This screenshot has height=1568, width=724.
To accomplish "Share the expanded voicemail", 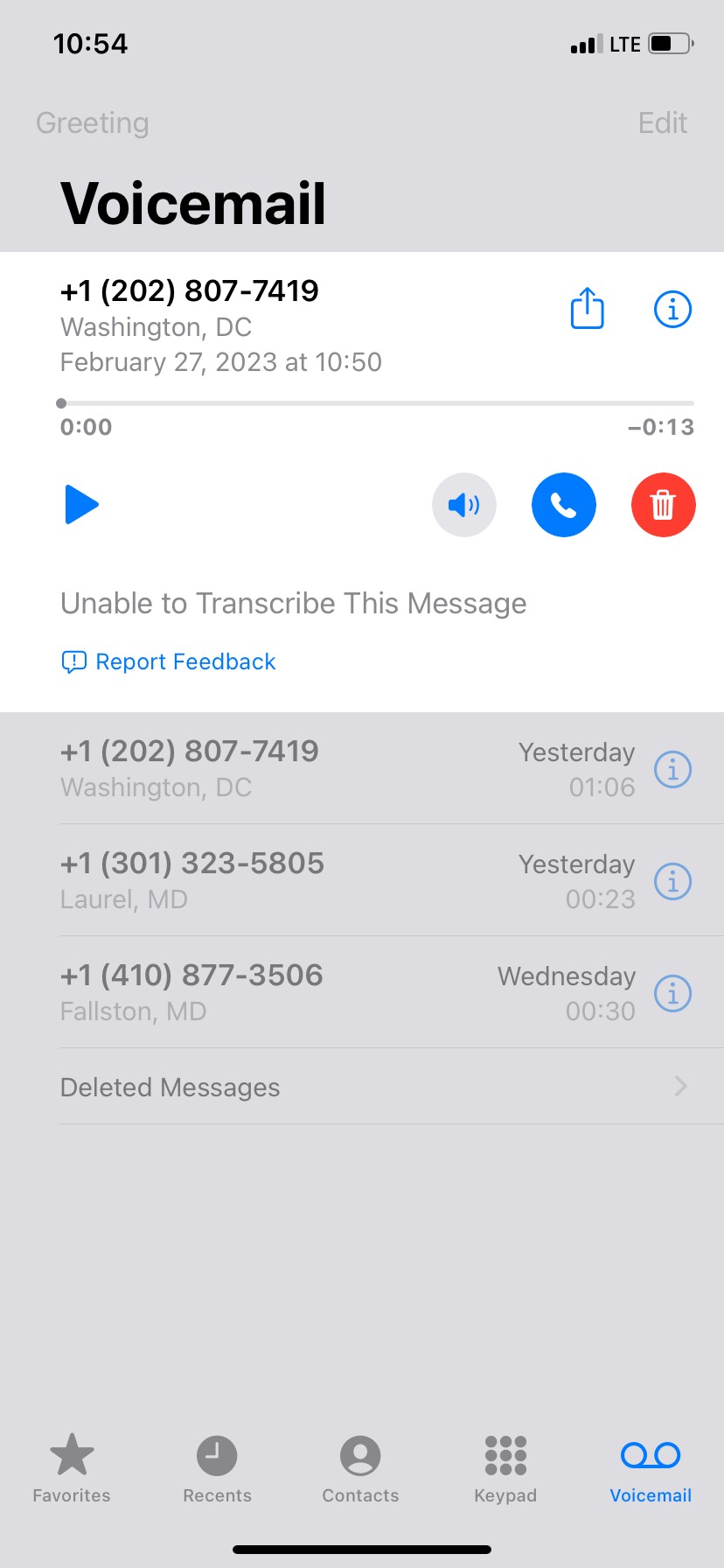I will 587,309.
